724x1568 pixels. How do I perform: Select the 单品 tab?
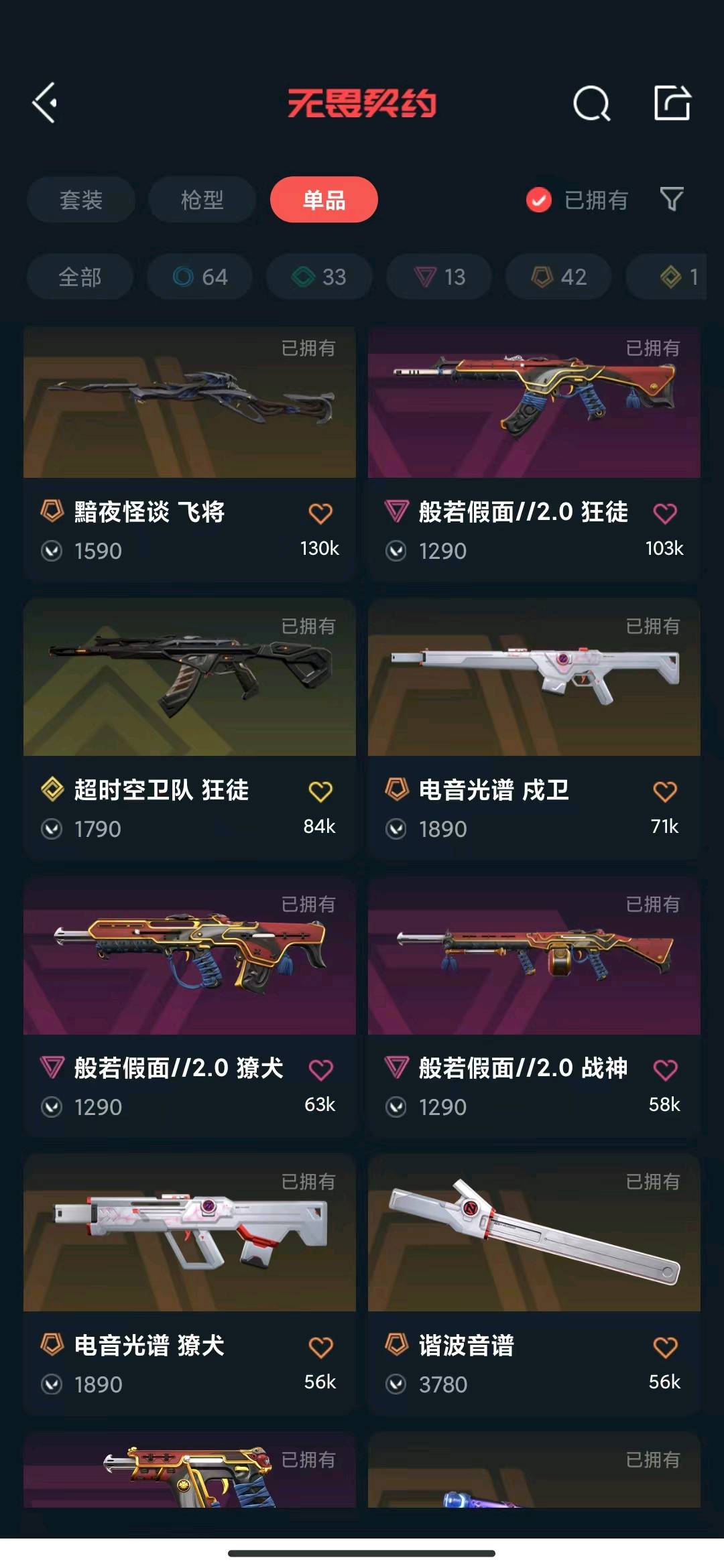(x=324, y=200)
